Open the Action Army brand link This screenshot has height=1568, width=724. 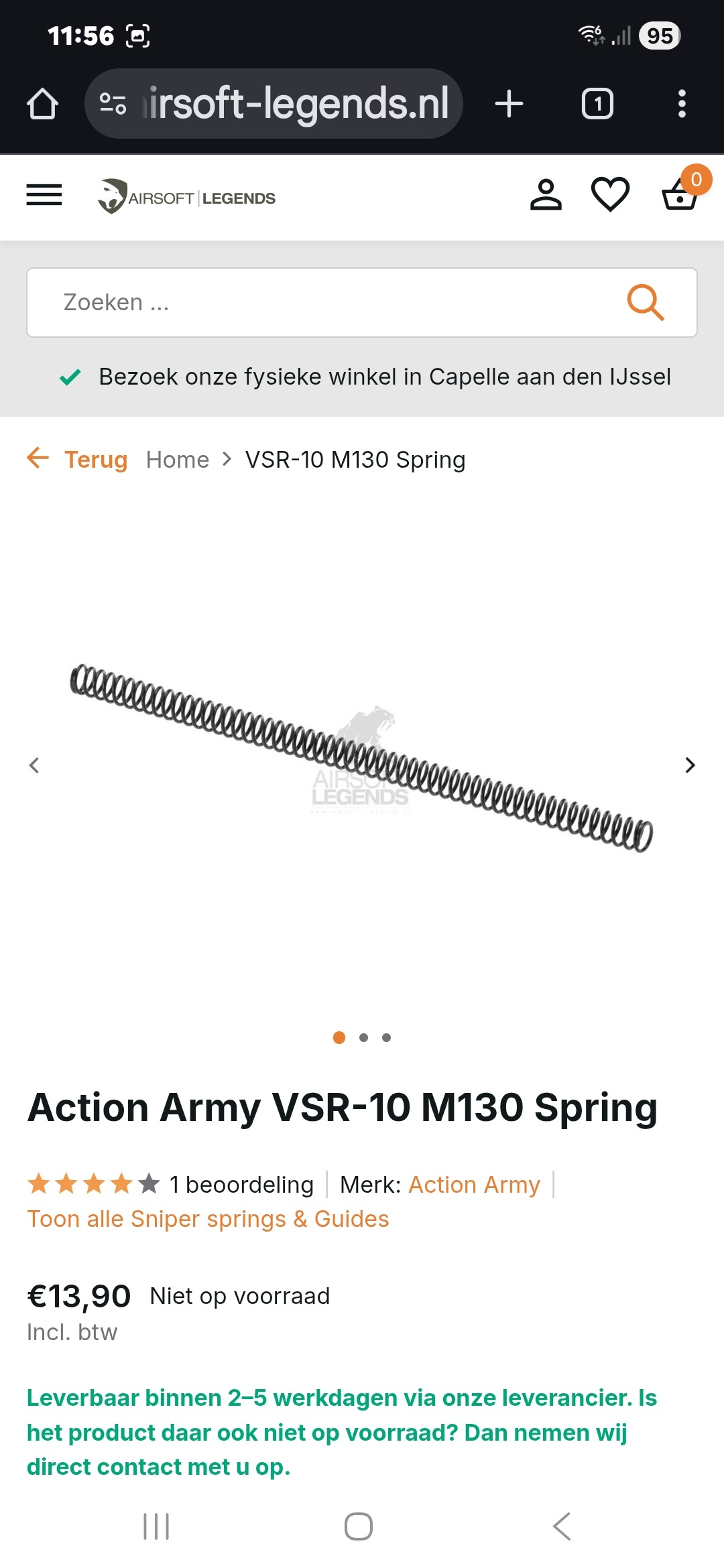pos(474,1185)
